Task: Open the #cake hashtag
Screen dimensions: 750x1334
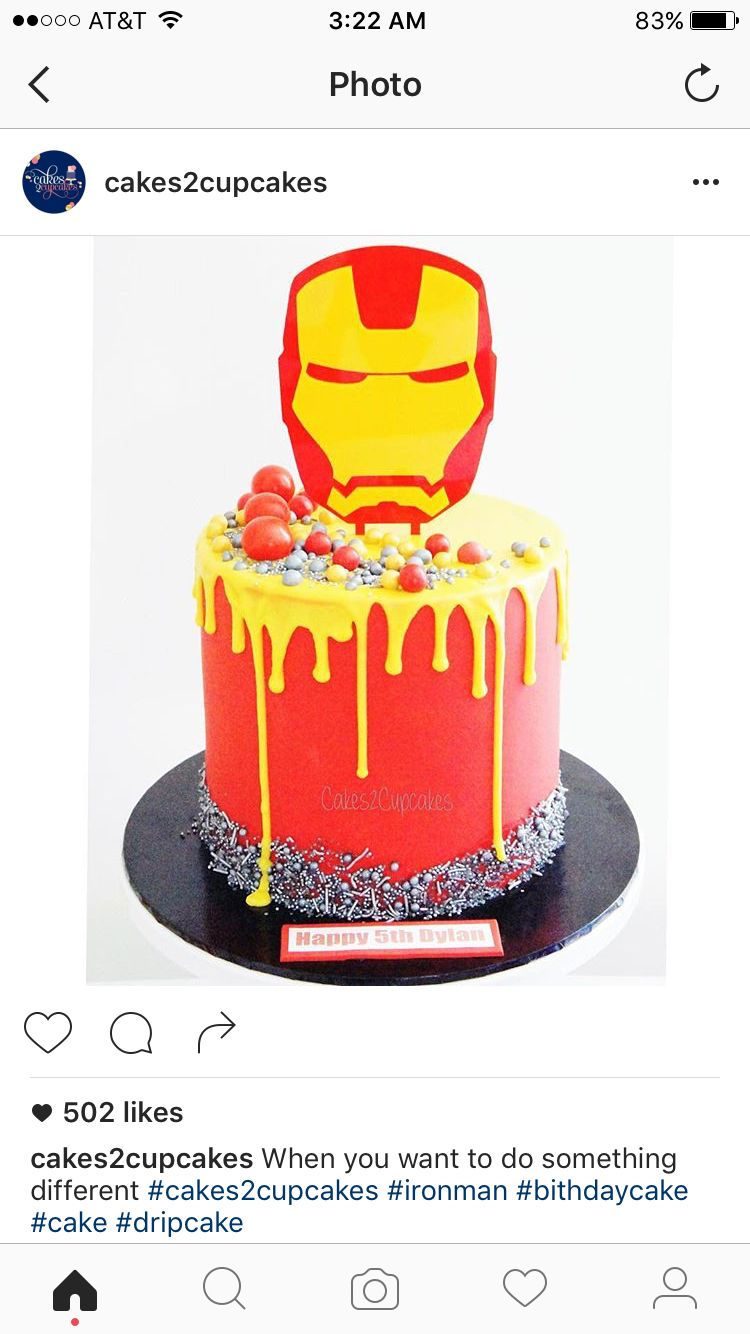Action: 68,1222
